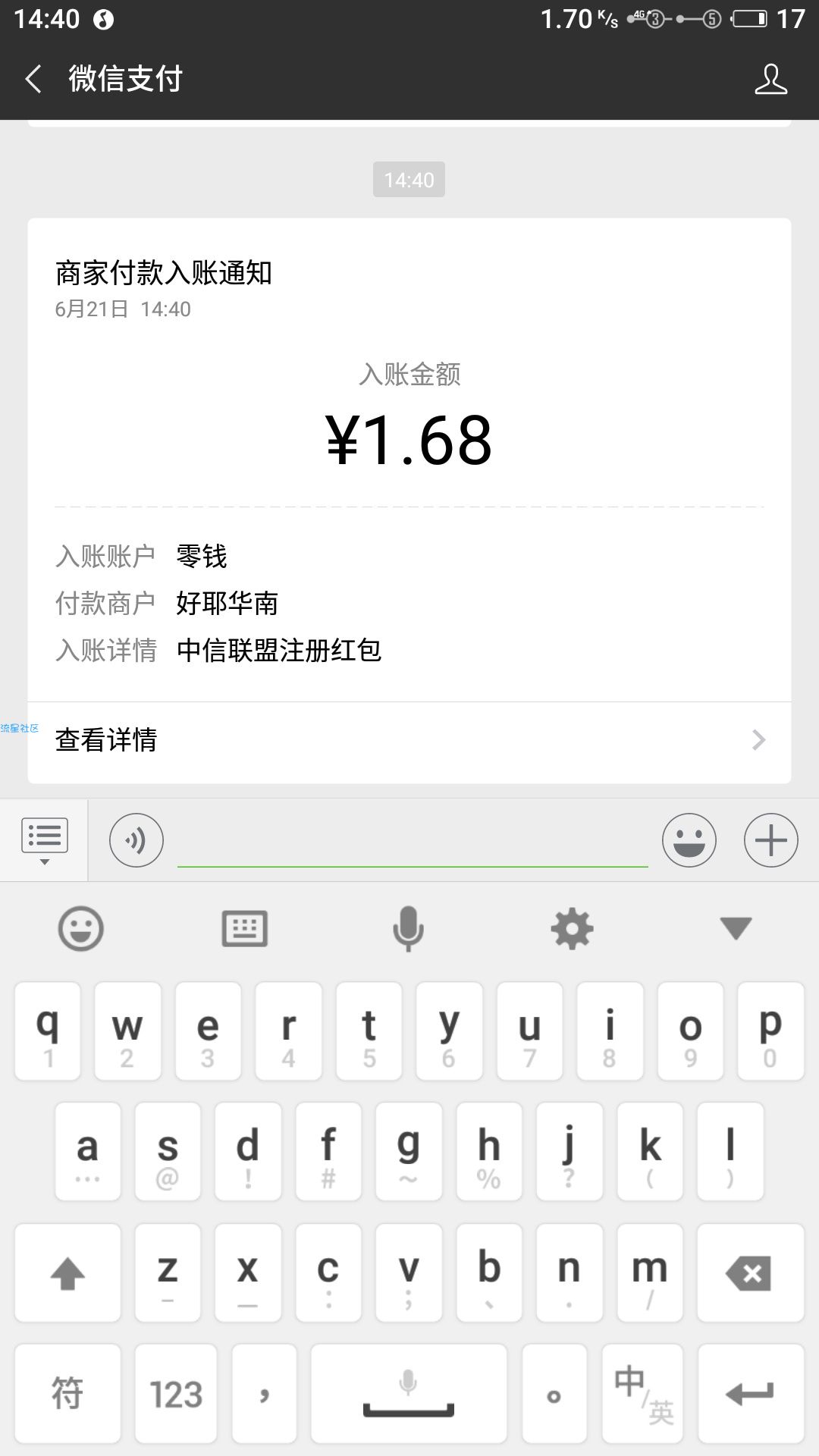
Task: Switch to the service menu button
Action: (44, 840)
